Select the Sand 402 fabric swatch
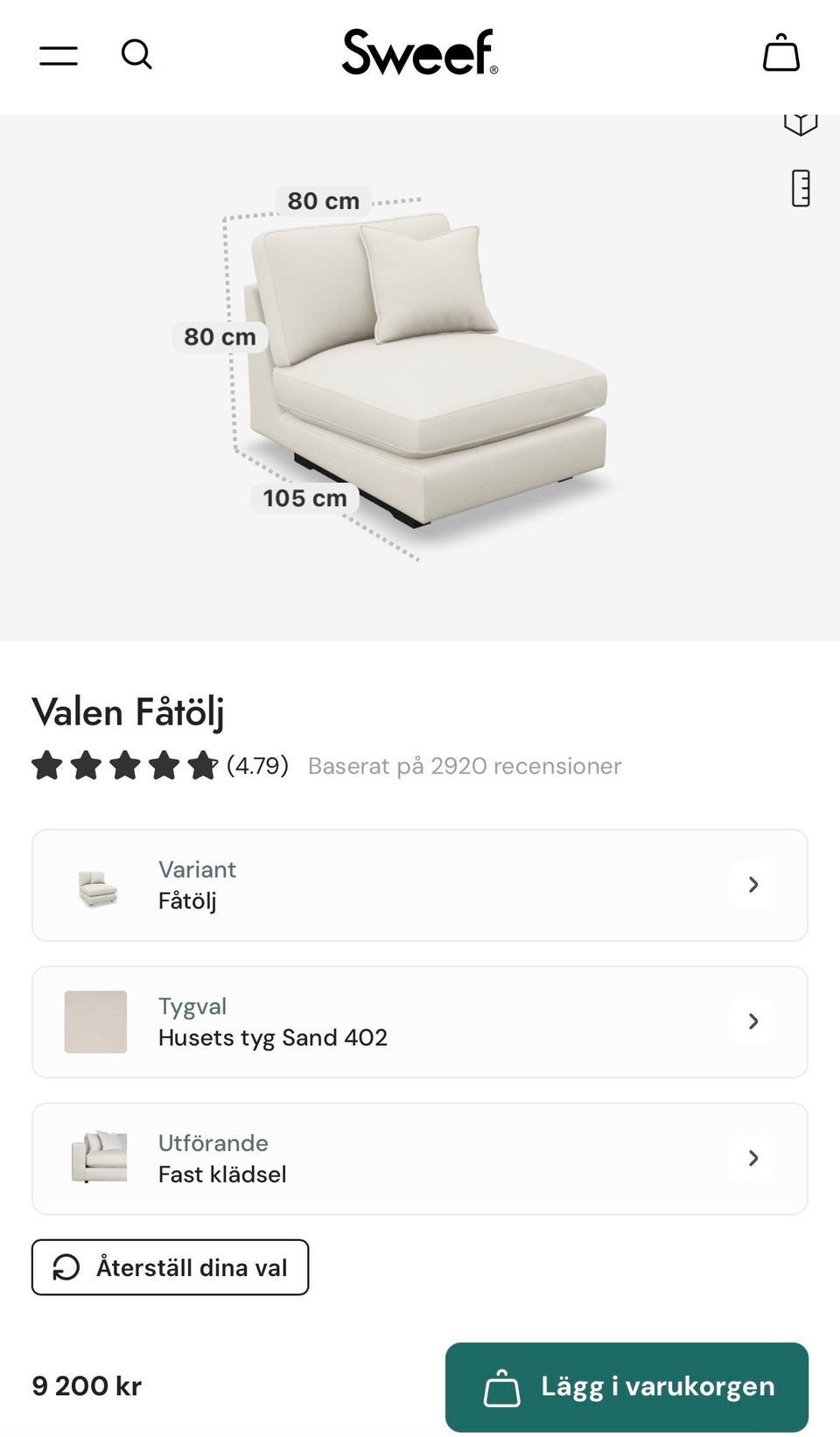This screenshot has height=1437, width=840. (95, 1021)
